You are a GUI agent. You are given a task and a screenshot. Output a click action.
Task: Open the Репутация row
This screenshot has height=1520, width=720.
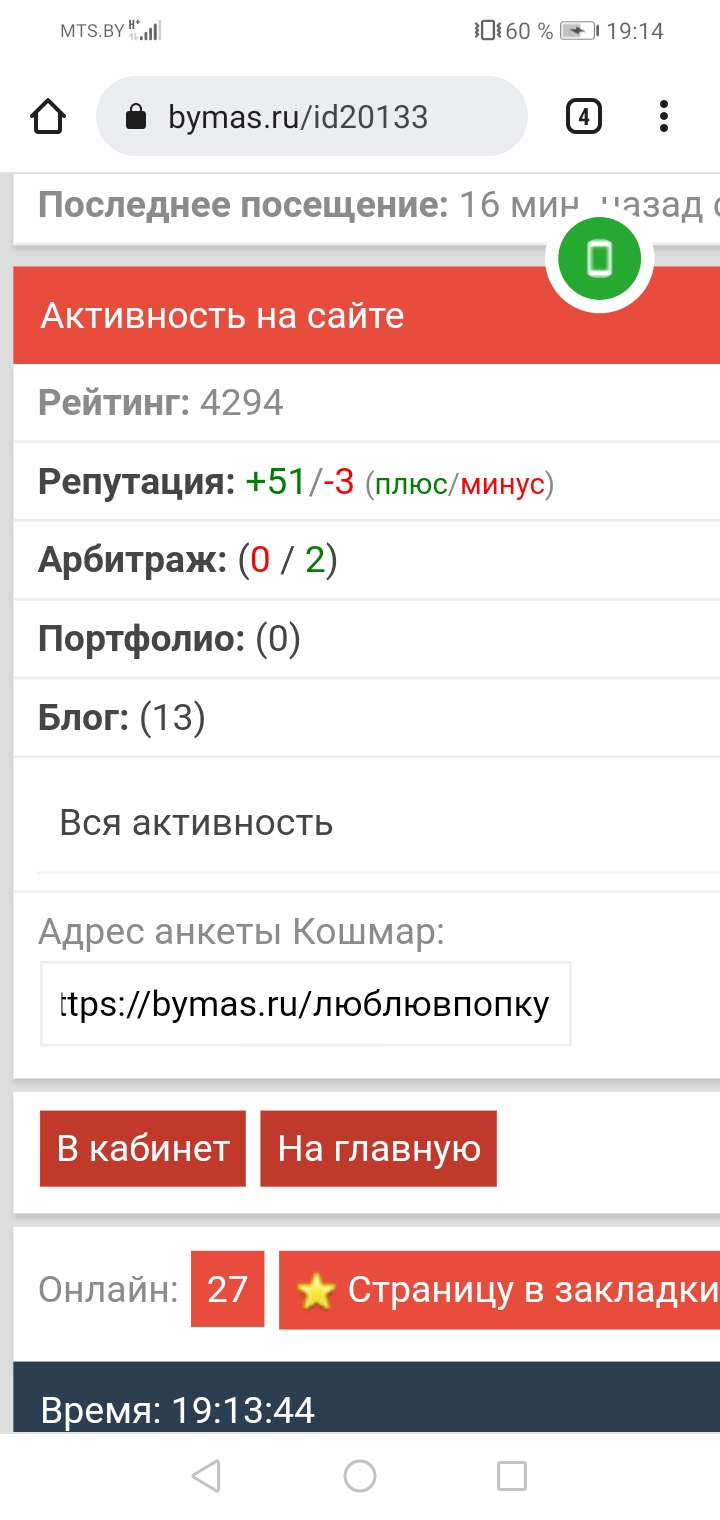pyautogui.click(x=296, y=482)
